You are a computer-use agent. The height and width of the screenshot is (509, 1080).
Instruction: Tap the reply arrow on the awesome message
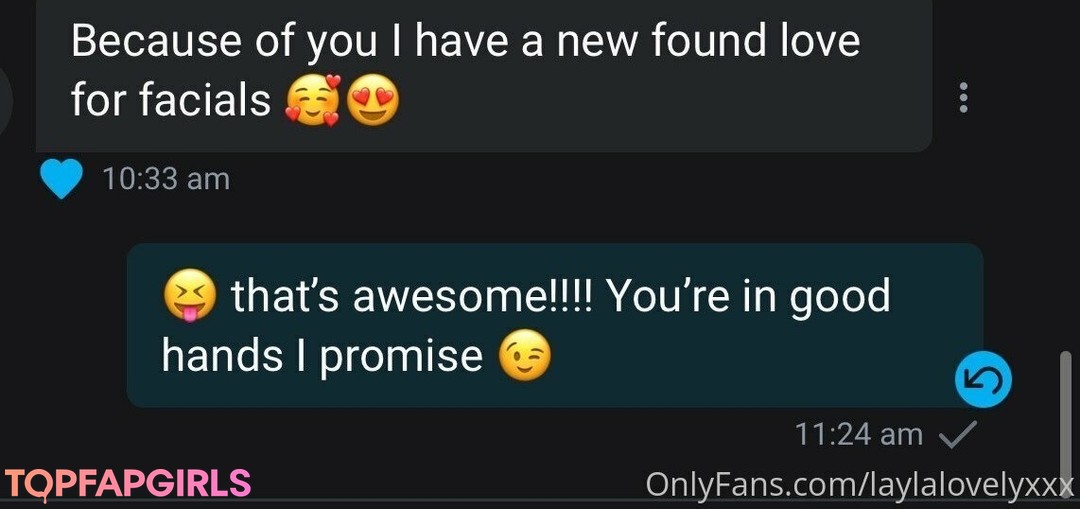point(984,380)
